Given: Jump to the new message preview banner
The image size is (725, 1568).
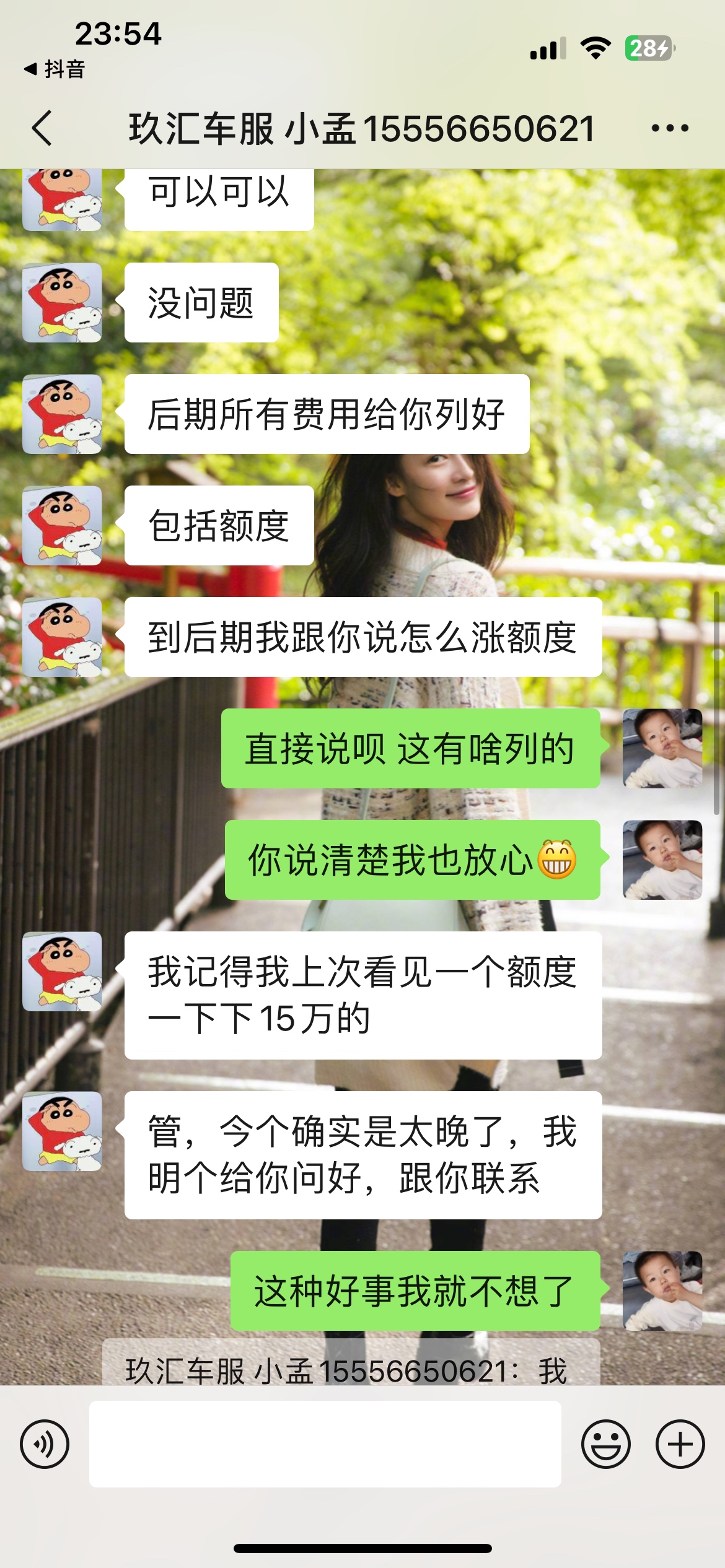Looking at the screenshot, I should [x=351, y=1370].
